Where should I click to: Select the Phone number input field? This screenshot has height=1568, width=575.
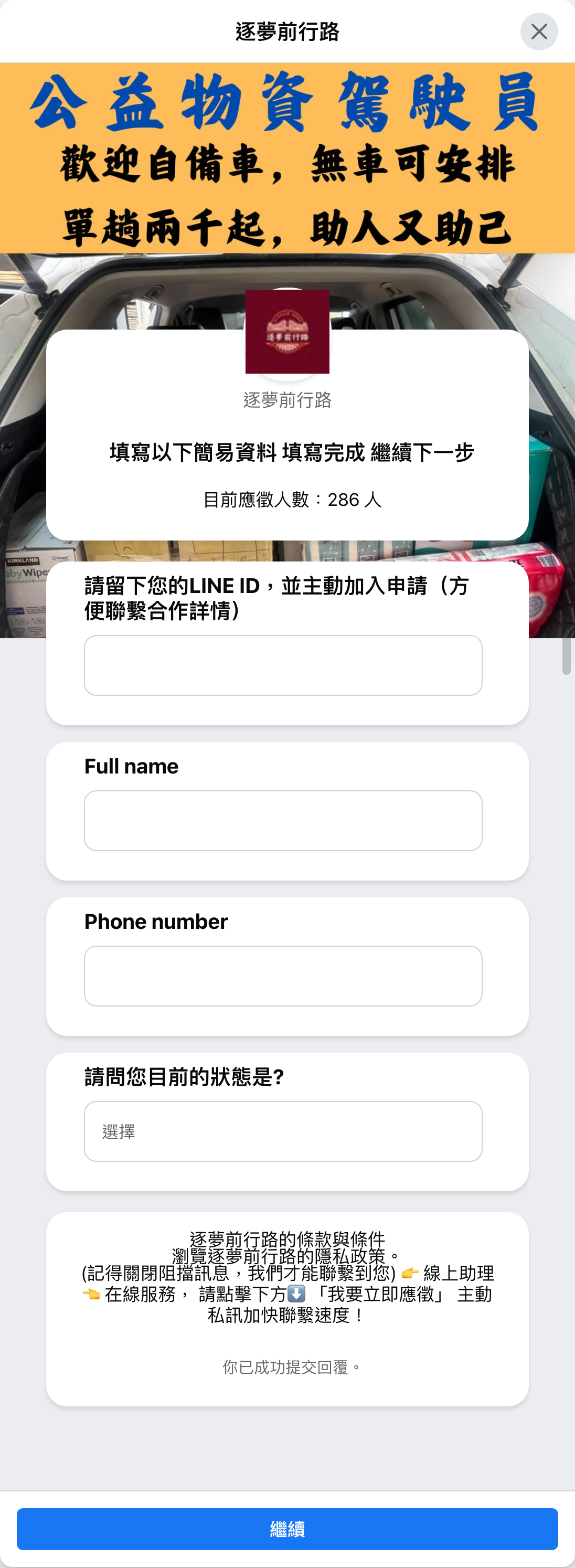click(282, 976)
